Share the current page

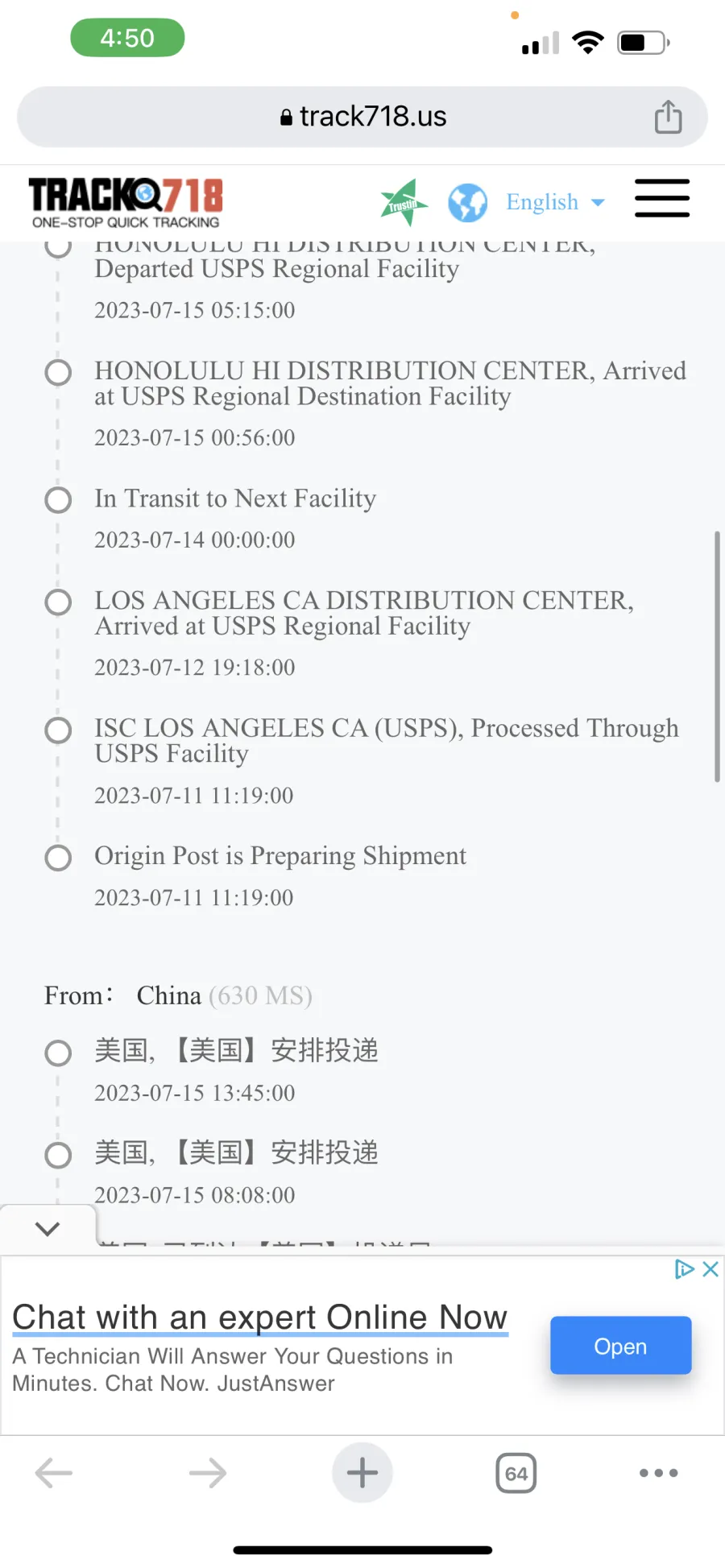click(x=668, y=117)
